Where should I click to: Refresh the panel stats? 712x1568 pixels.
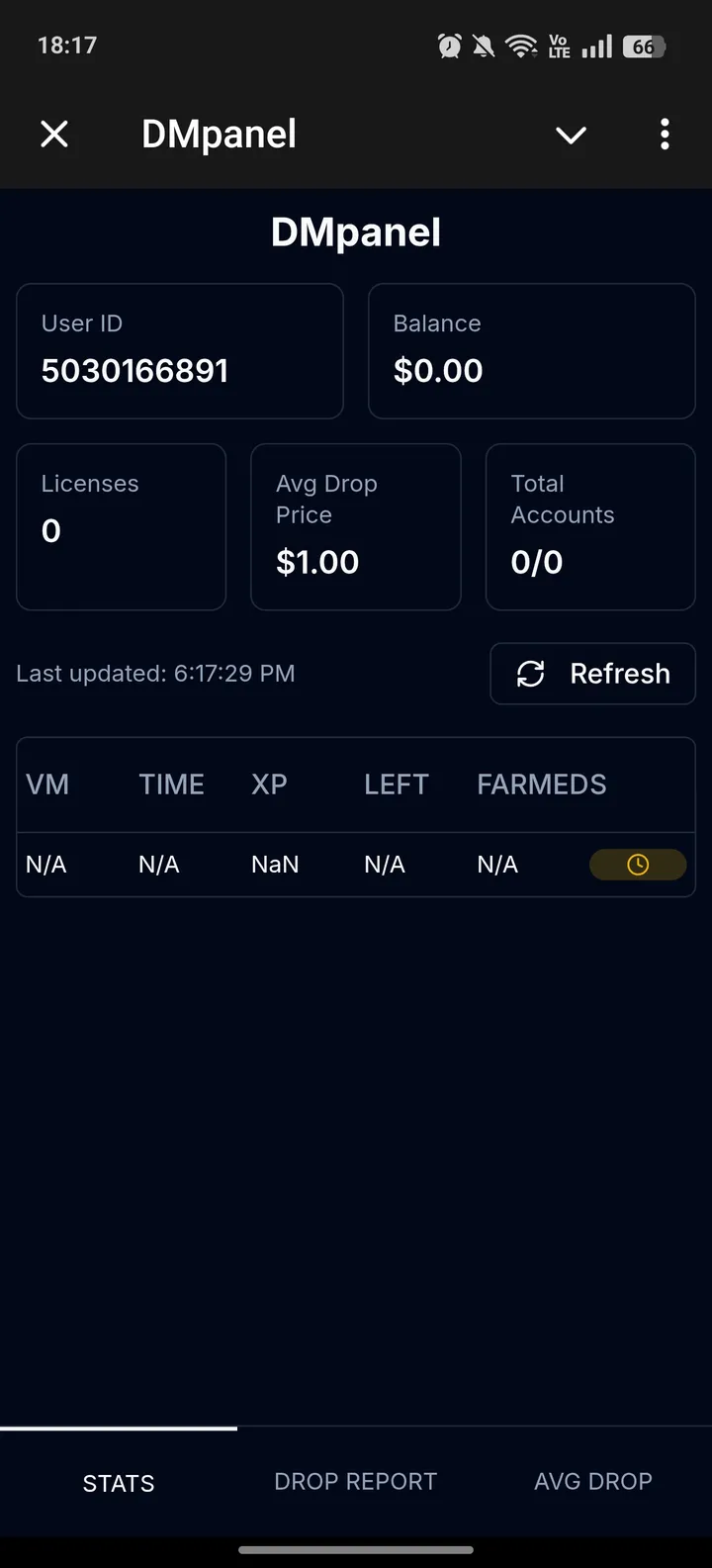[x=592, y=674]
